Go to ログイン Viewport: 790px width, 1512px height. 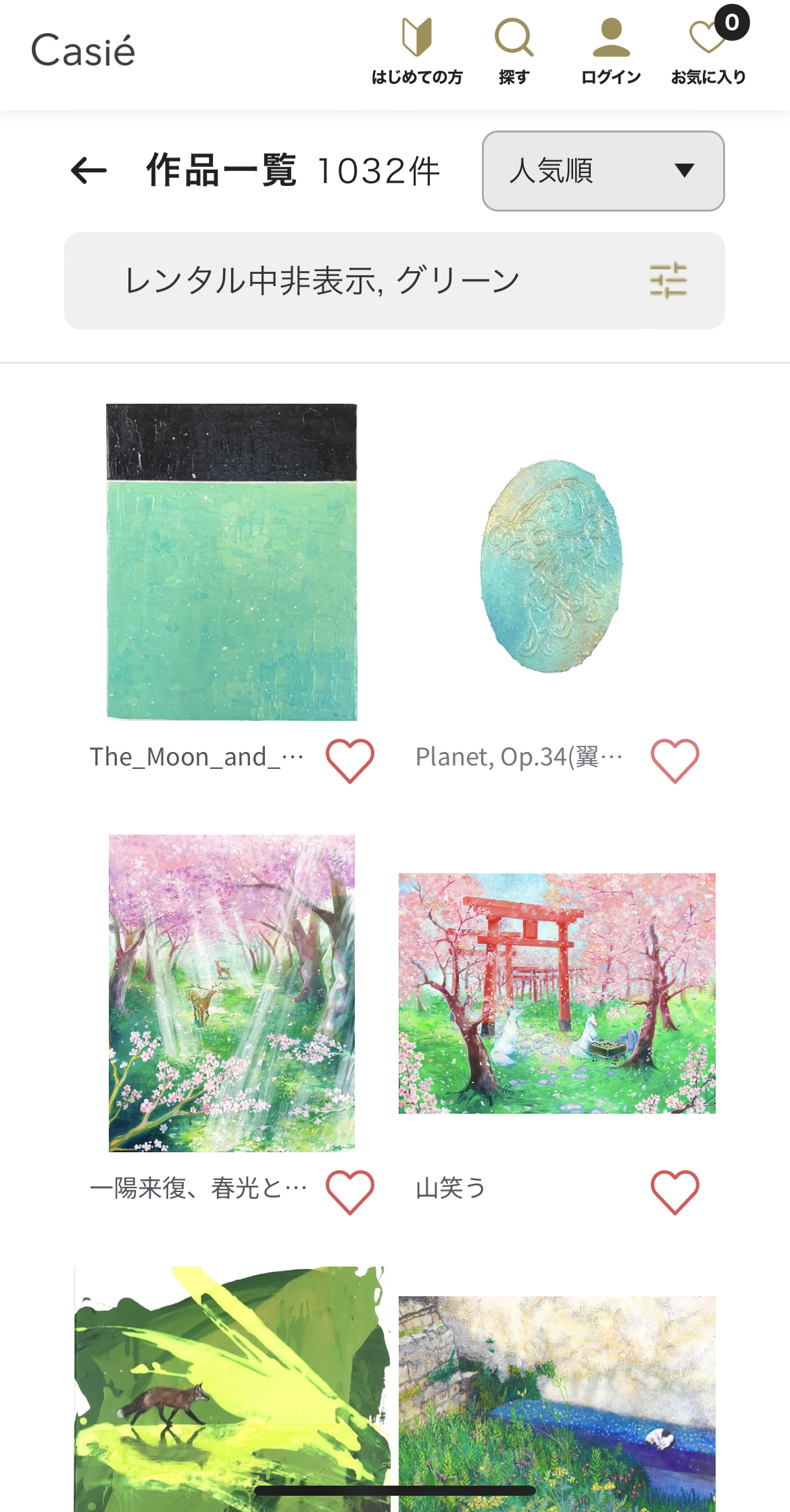point(611,52)
